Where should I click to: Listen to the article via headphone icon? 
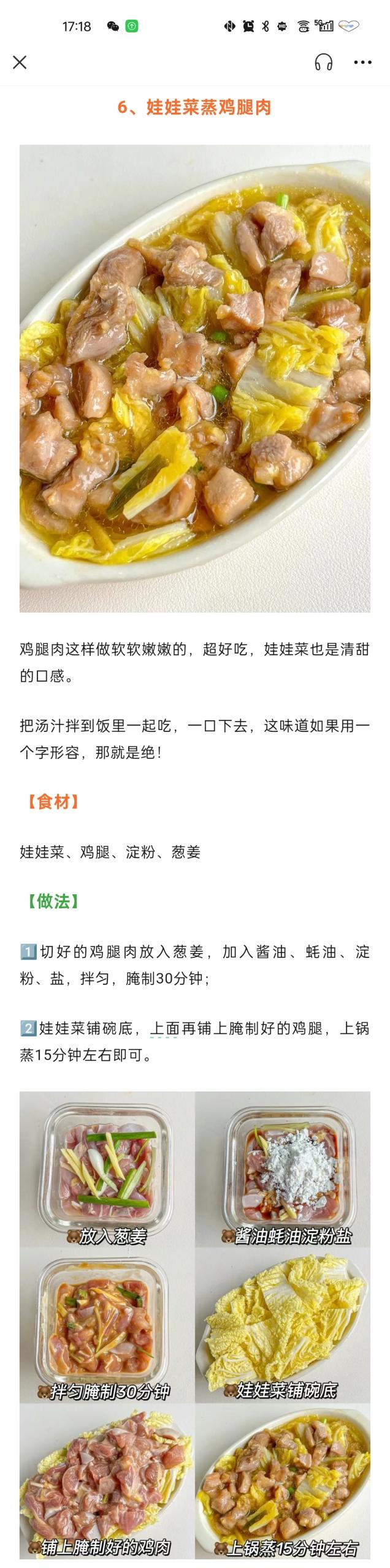pyautogui.click(x=323, y=62)
